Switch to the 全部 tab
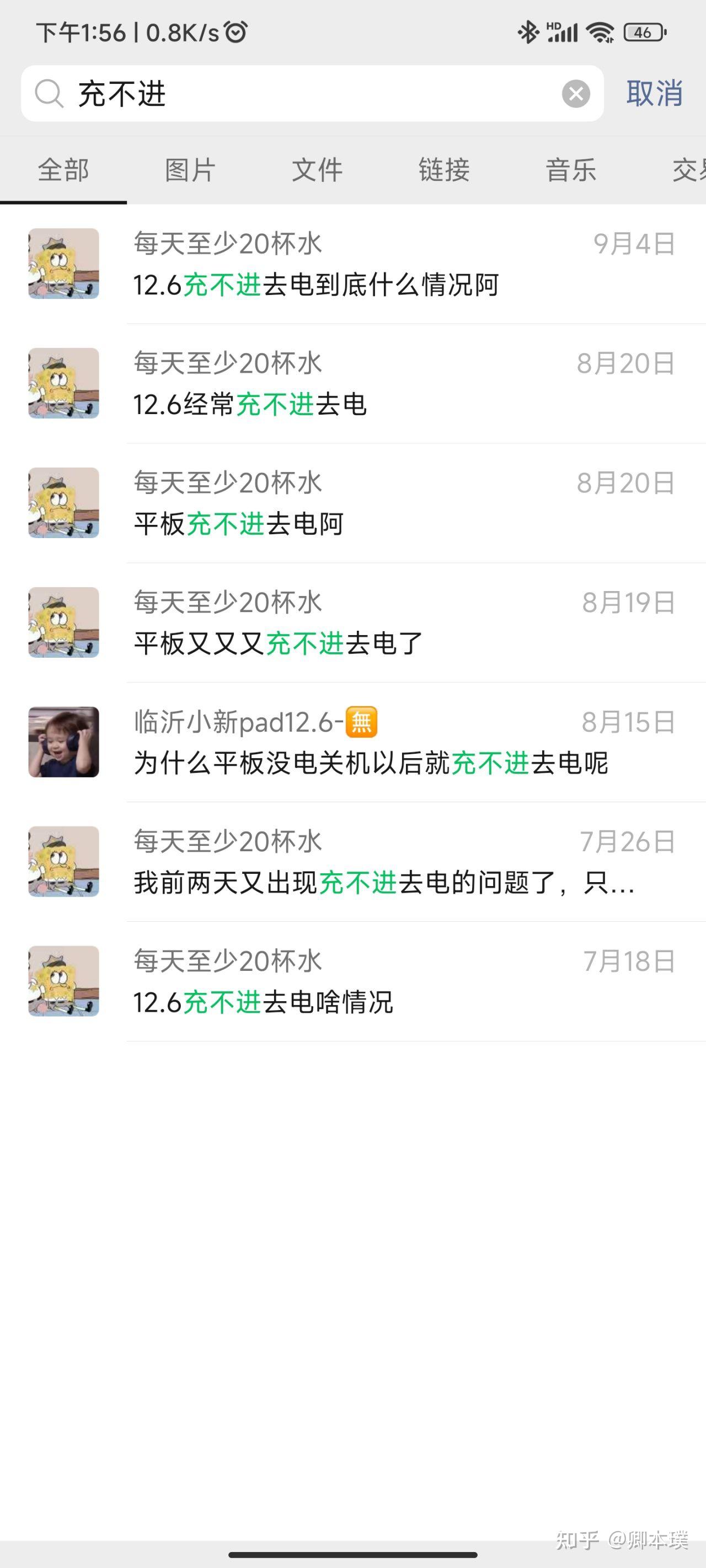Image resolution: width=706 pixels, height=1568 pixels. [x=63, y=170]
